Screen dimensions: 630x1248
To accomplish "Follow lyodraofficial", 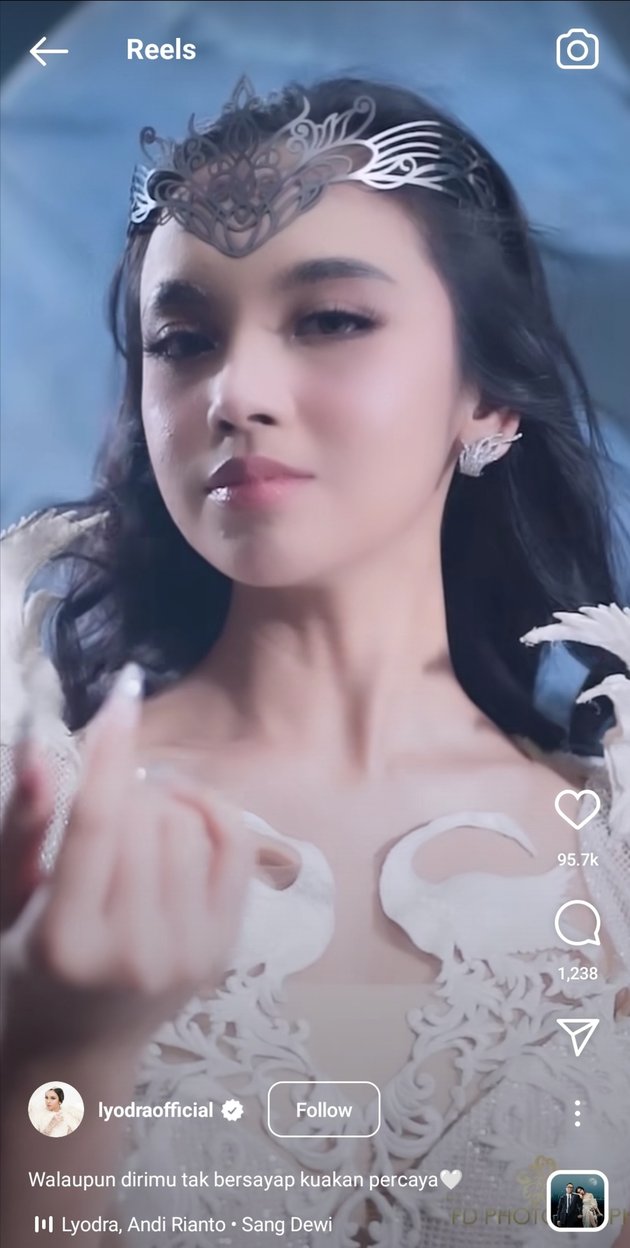I will (324, 1109).
